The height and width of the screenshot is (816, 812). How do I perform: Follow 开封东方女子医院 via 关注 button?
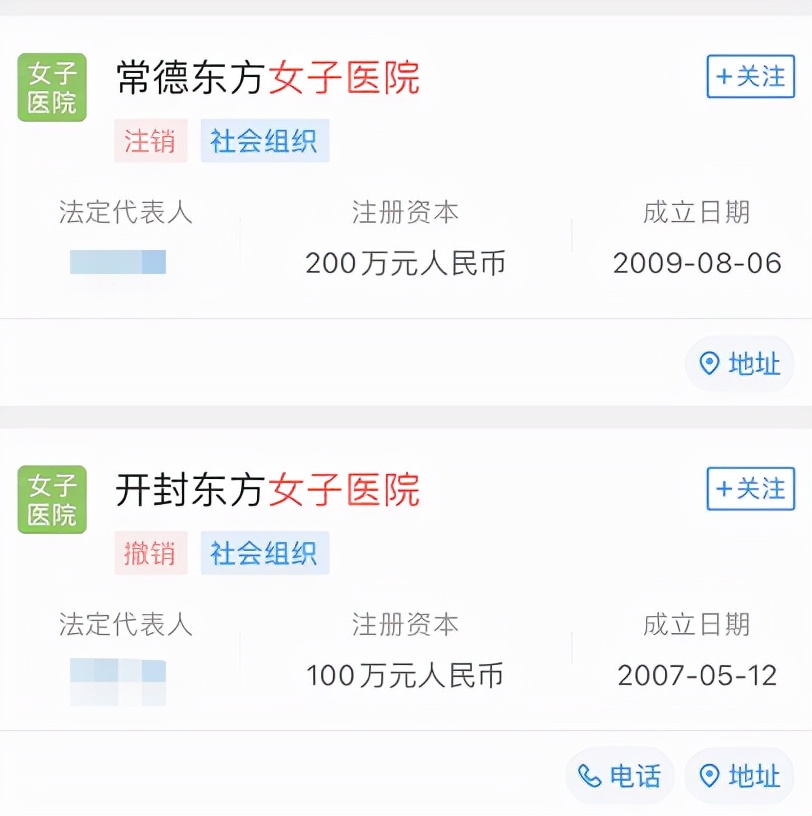coord(750,490)
